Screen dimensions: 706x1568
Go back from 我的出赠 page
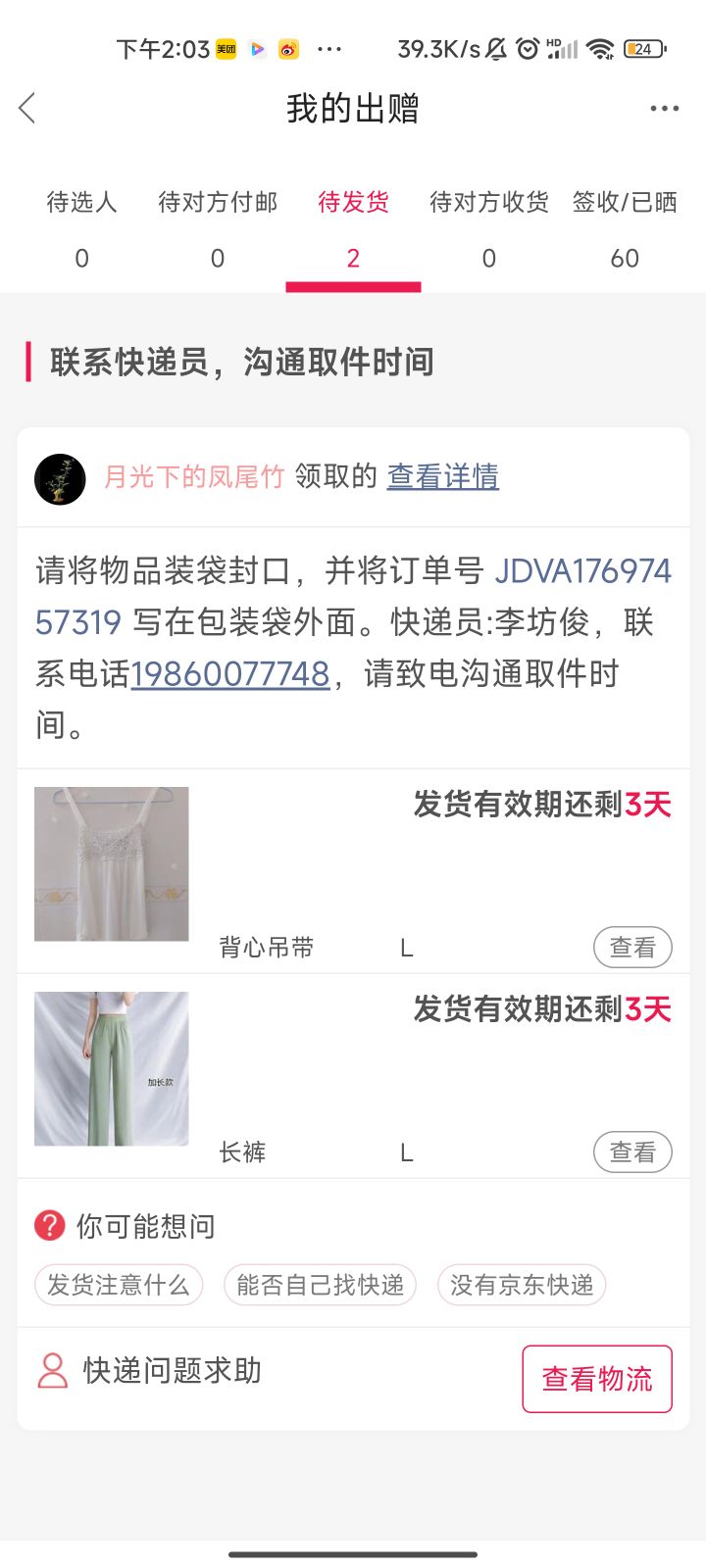click(x=27, y=108)
